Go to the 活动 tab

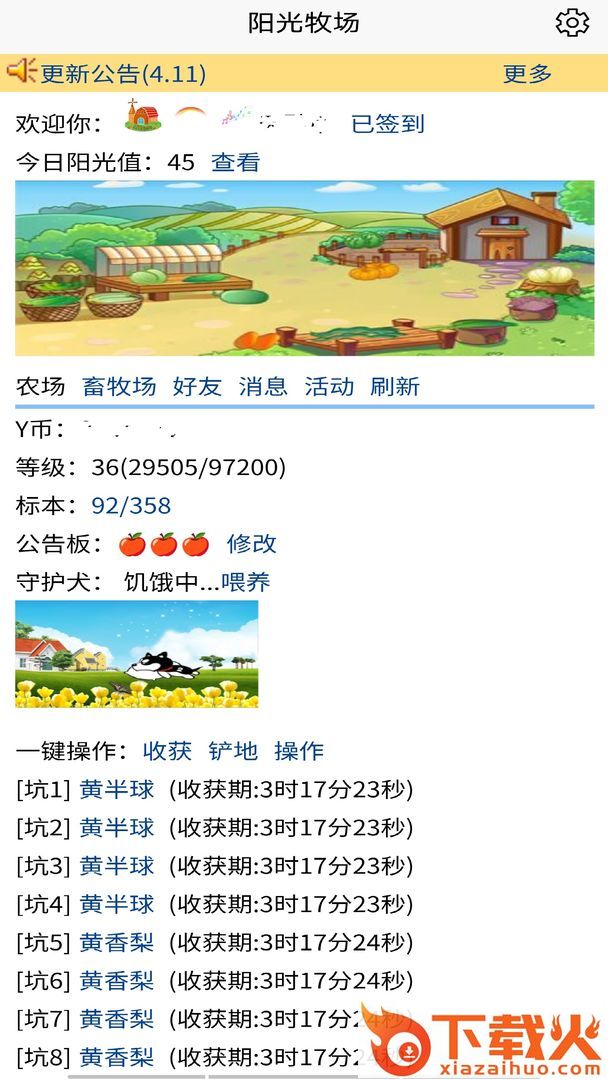pos(329,387)
